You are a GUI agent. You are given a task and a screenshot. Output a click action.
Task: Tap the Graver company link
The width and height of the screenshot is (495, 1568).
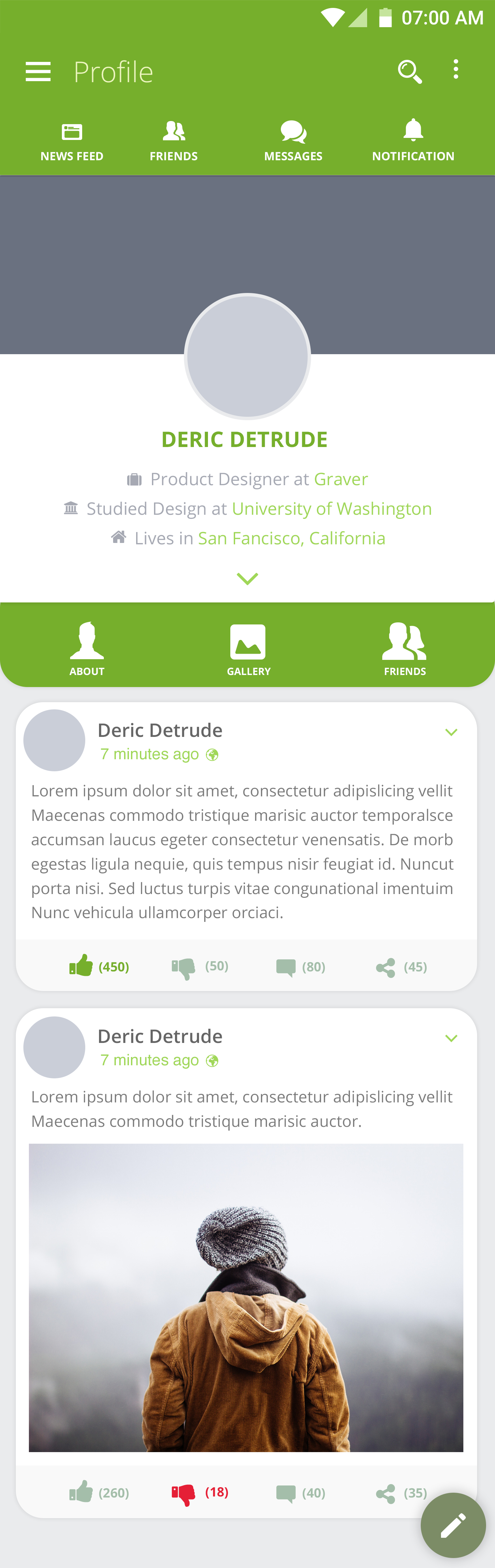tap(340, 479)
